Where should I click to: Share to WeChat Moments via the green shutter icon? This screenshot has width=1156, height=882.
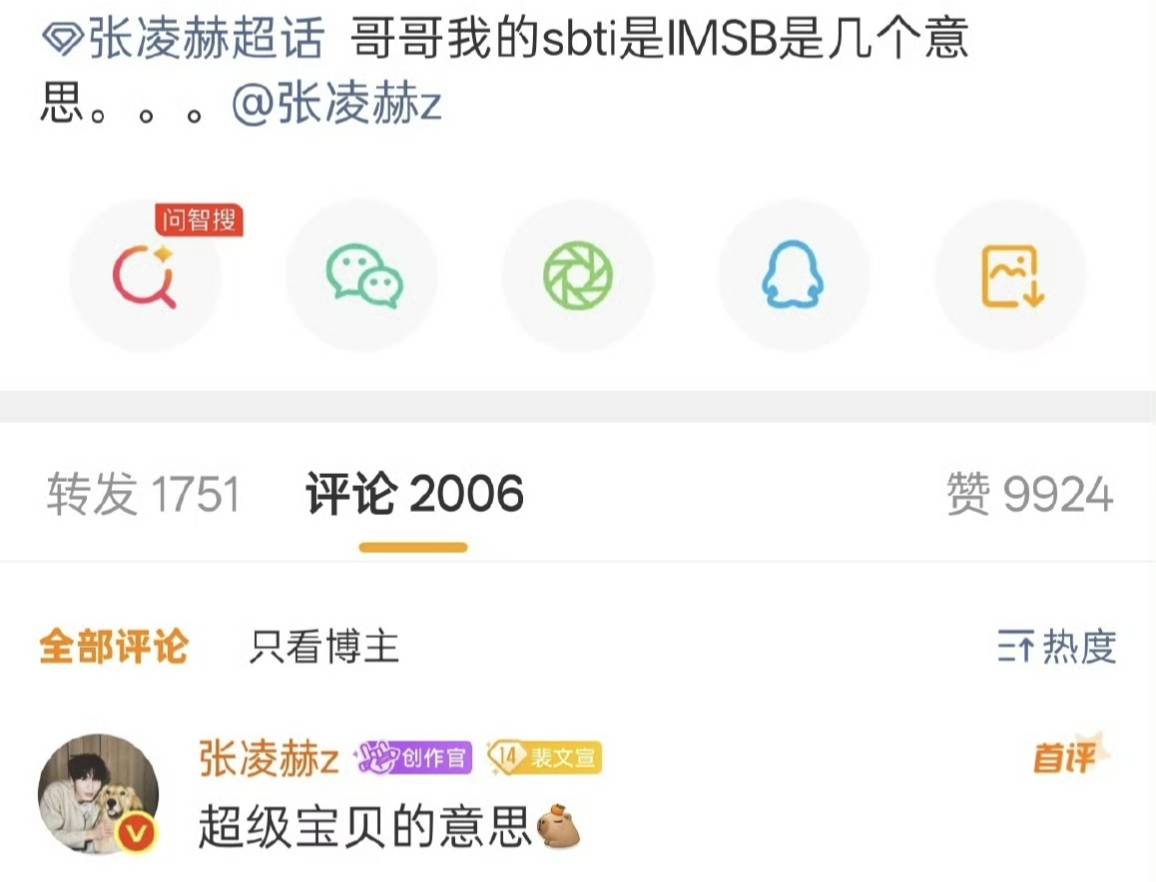click(578, 276)
